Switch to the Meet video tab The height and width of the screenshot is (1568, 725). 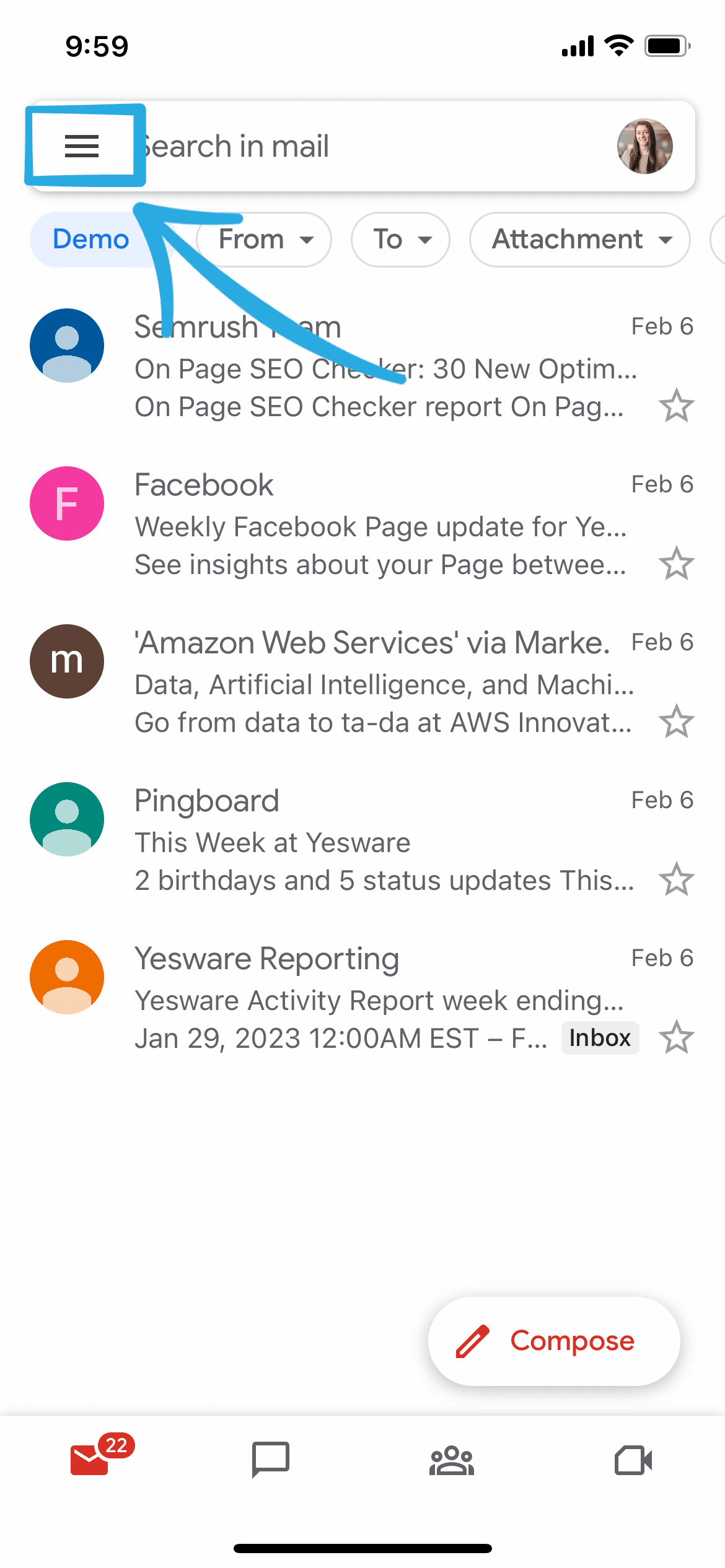[x=633, y=1461]
